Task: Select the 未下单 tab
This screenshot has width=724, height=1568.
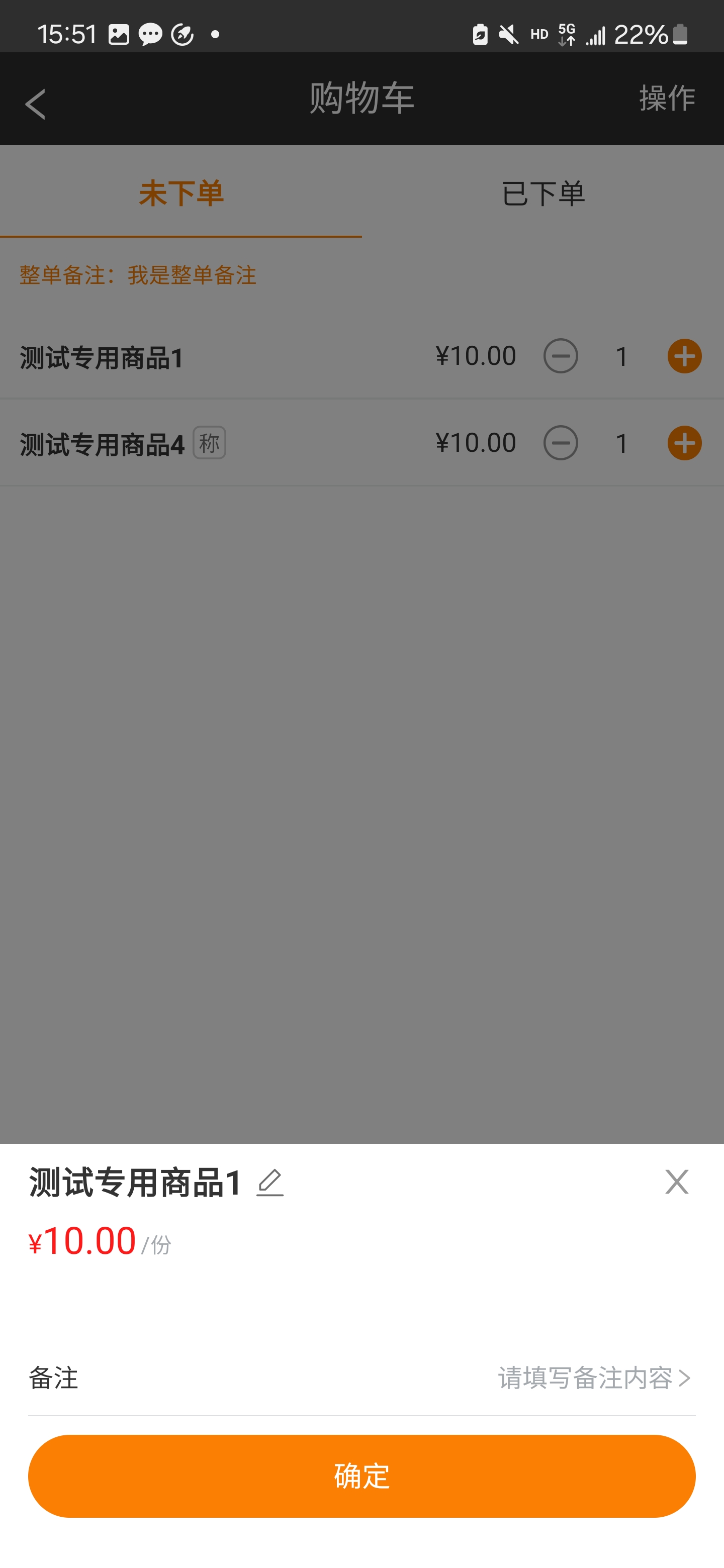Action: [181, 193]
